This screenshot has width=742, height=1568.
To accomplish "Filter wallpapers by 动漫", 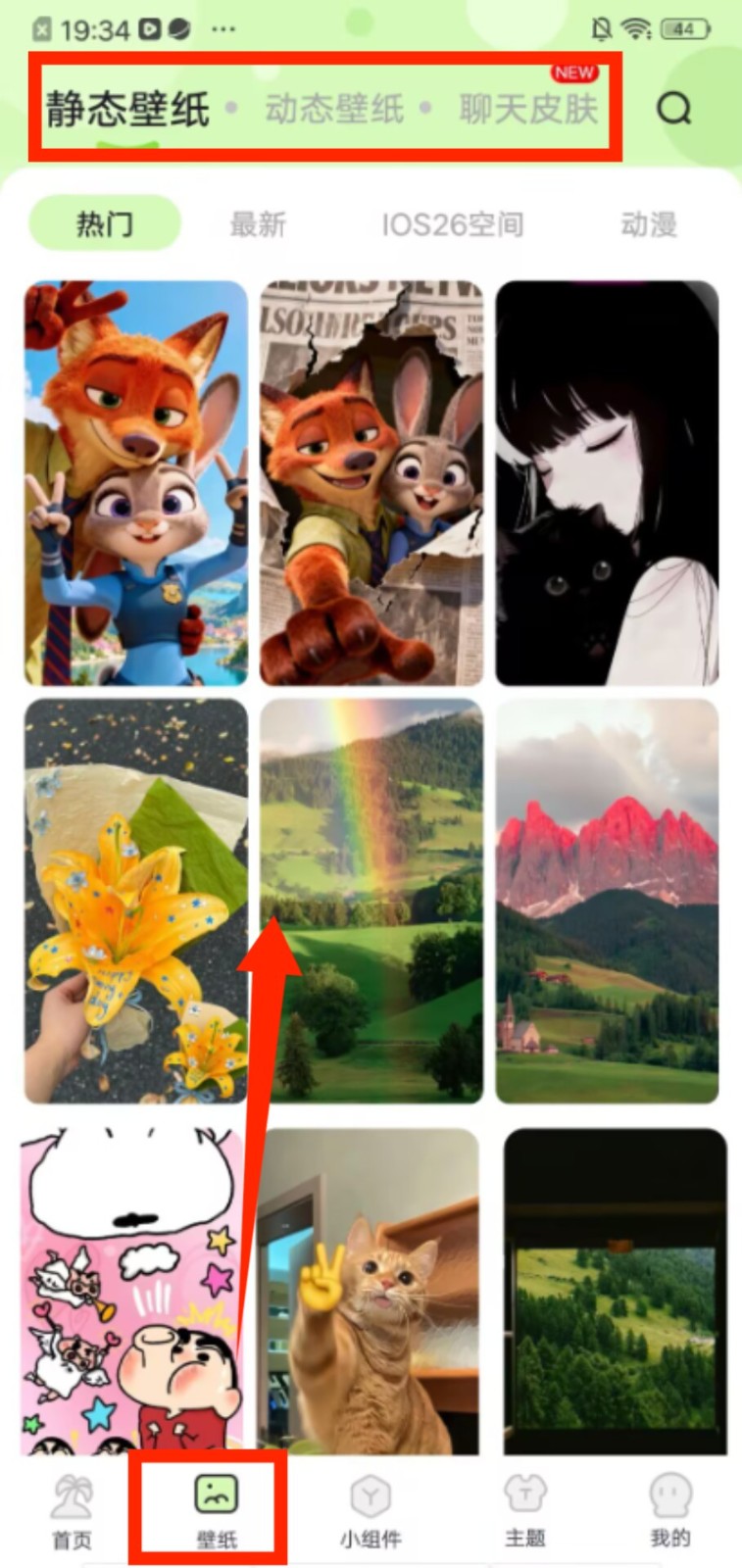I will coord(648,225).
